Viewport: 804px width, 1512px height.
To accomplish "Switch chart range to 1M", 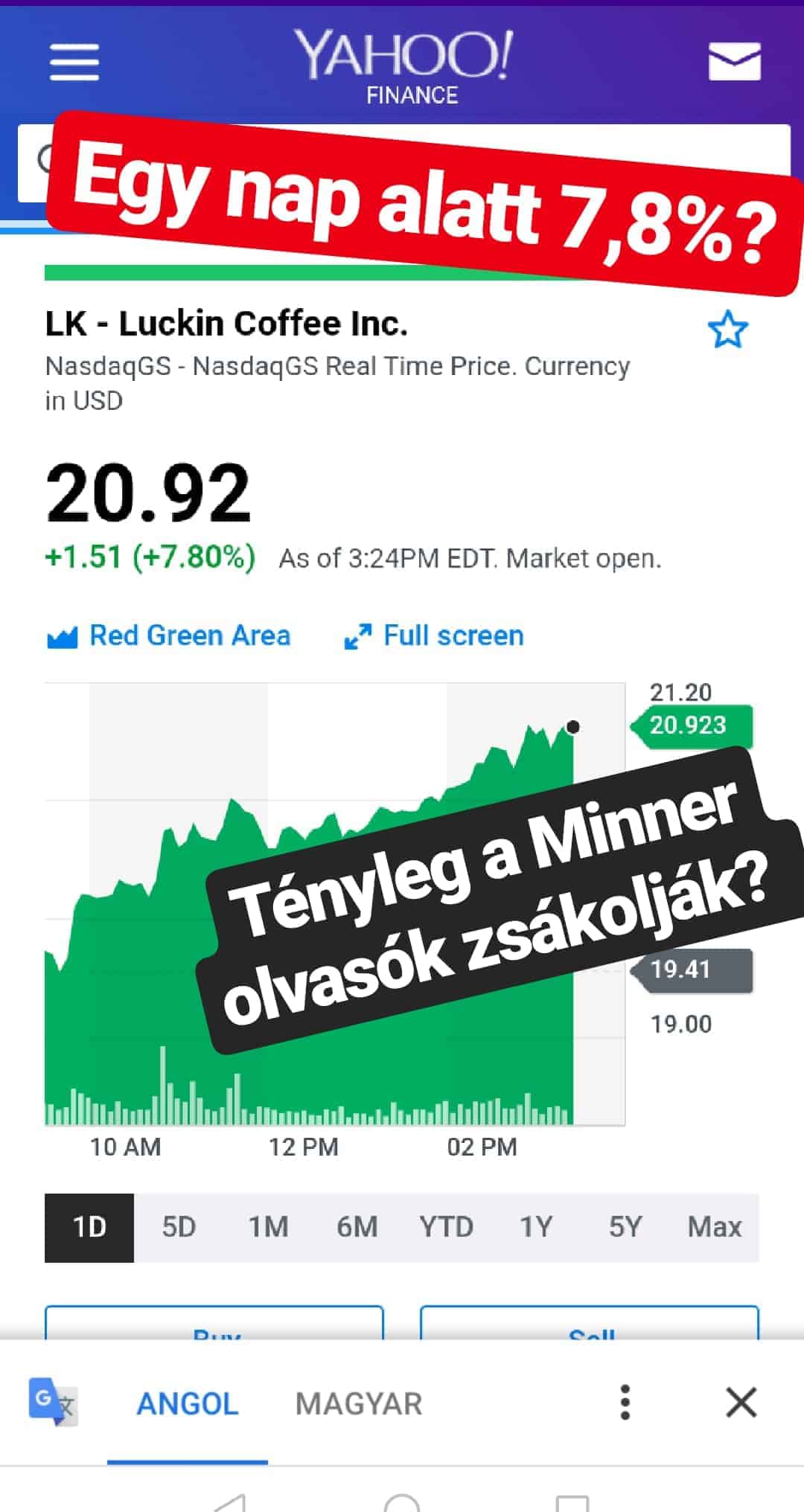I will (x=268, y=1227).
